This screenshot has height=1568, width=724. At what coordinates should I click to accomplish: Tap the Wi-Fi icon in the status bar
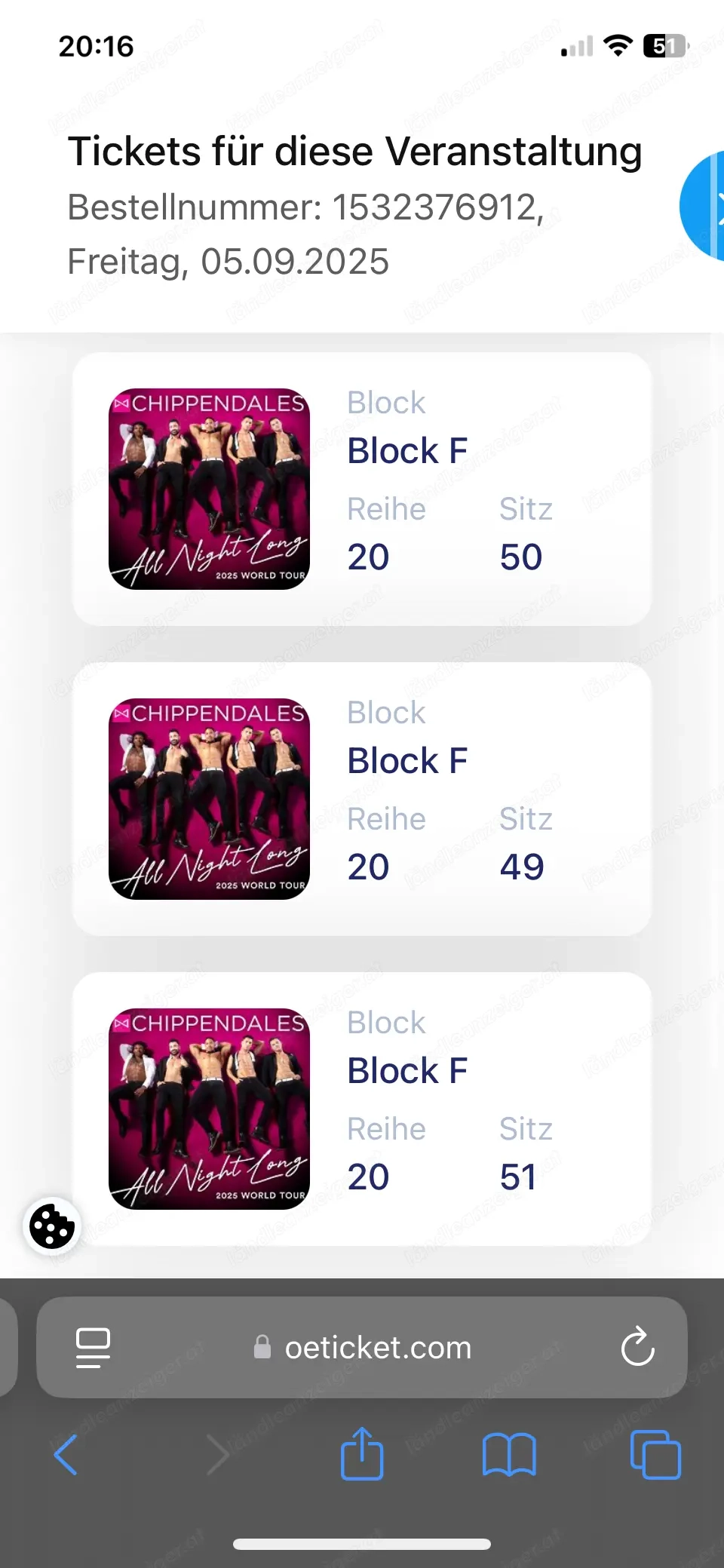coord(617,47)
